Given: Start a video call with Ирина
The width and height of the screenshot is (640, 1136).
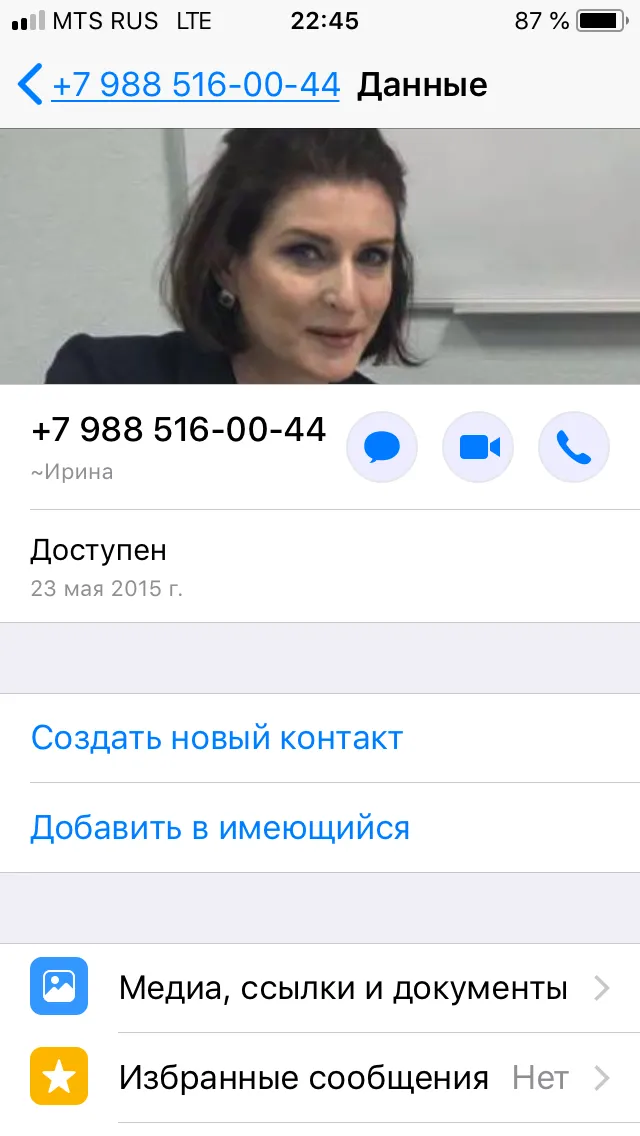Looking at the screenshot, I should pyautogui.click(x=478, y=447).
